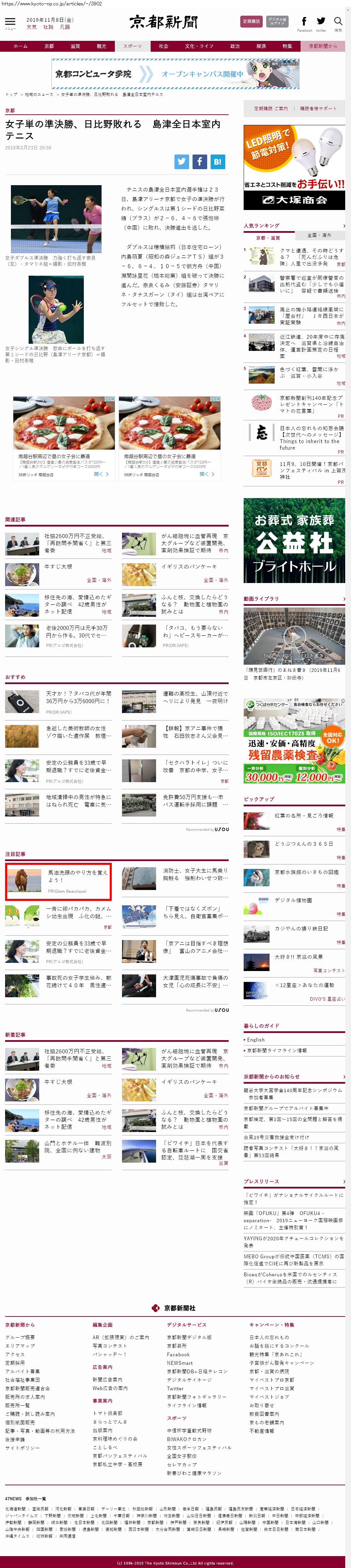Open the 大塚商会 LED lighting ad
This screenshot has width=351, height=1568.
coord(294,167)
